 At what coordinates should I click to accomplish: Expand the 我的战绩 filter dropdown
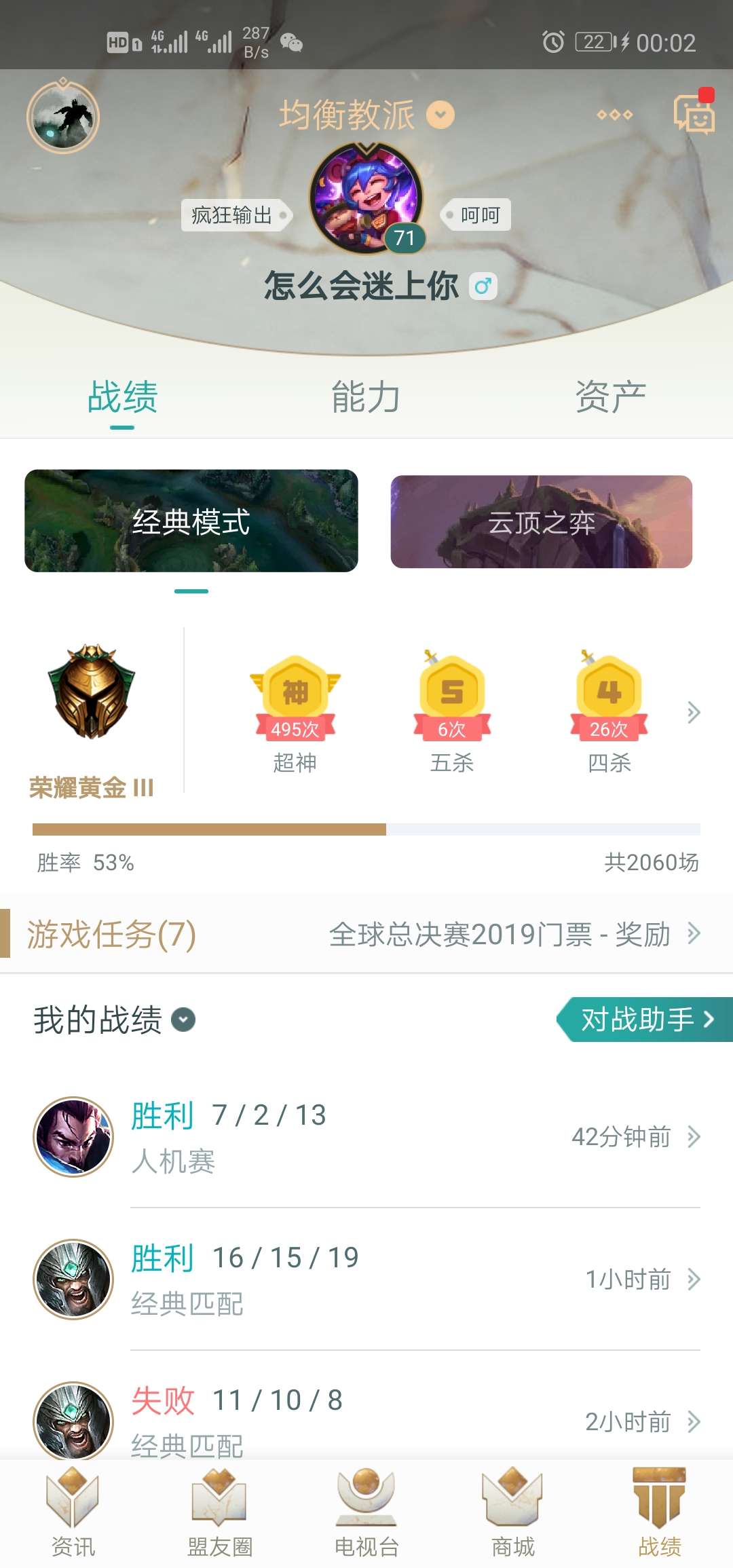point(183,1020)
